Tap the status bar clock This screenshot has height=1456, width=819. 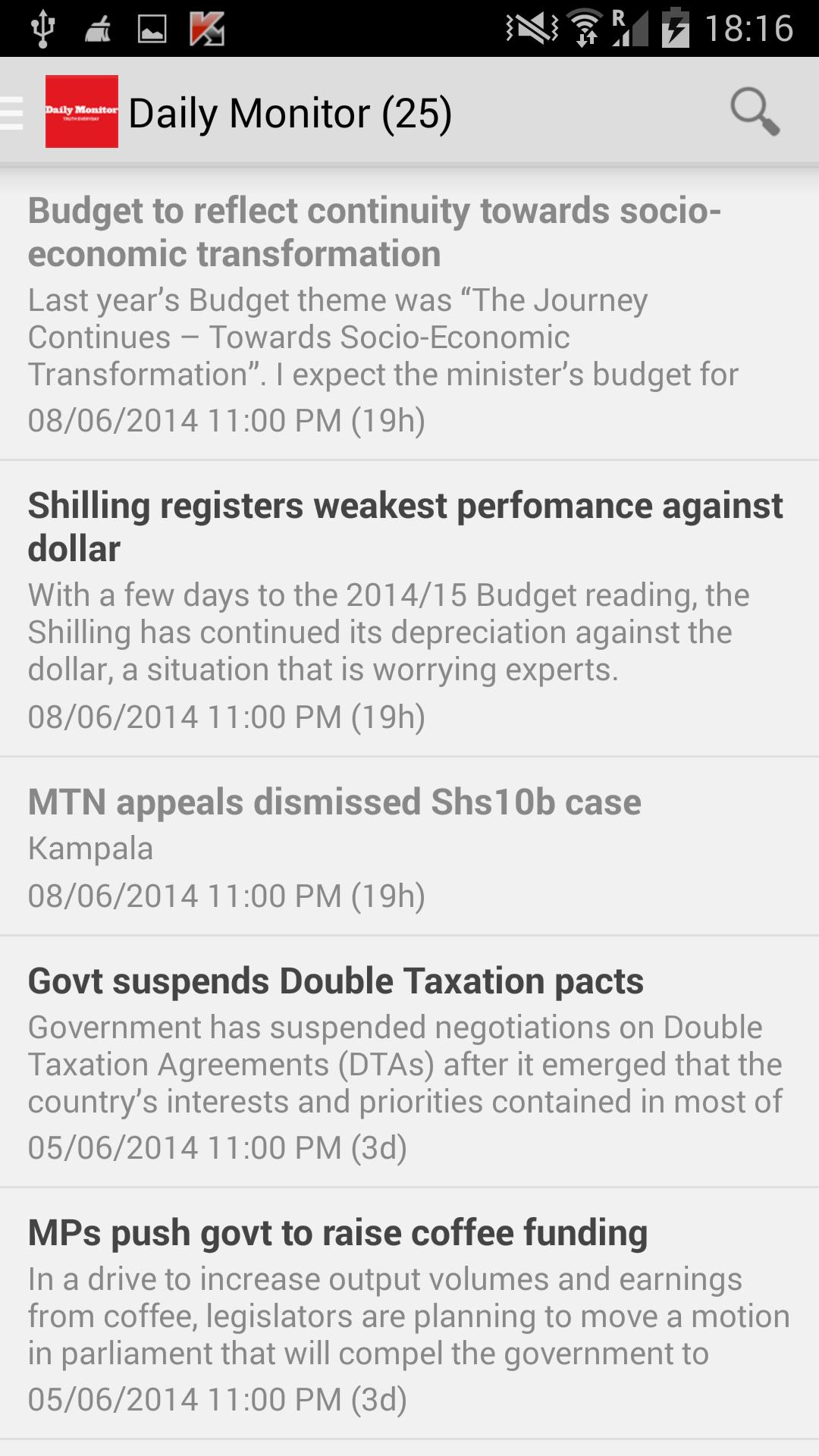(751, 25)
